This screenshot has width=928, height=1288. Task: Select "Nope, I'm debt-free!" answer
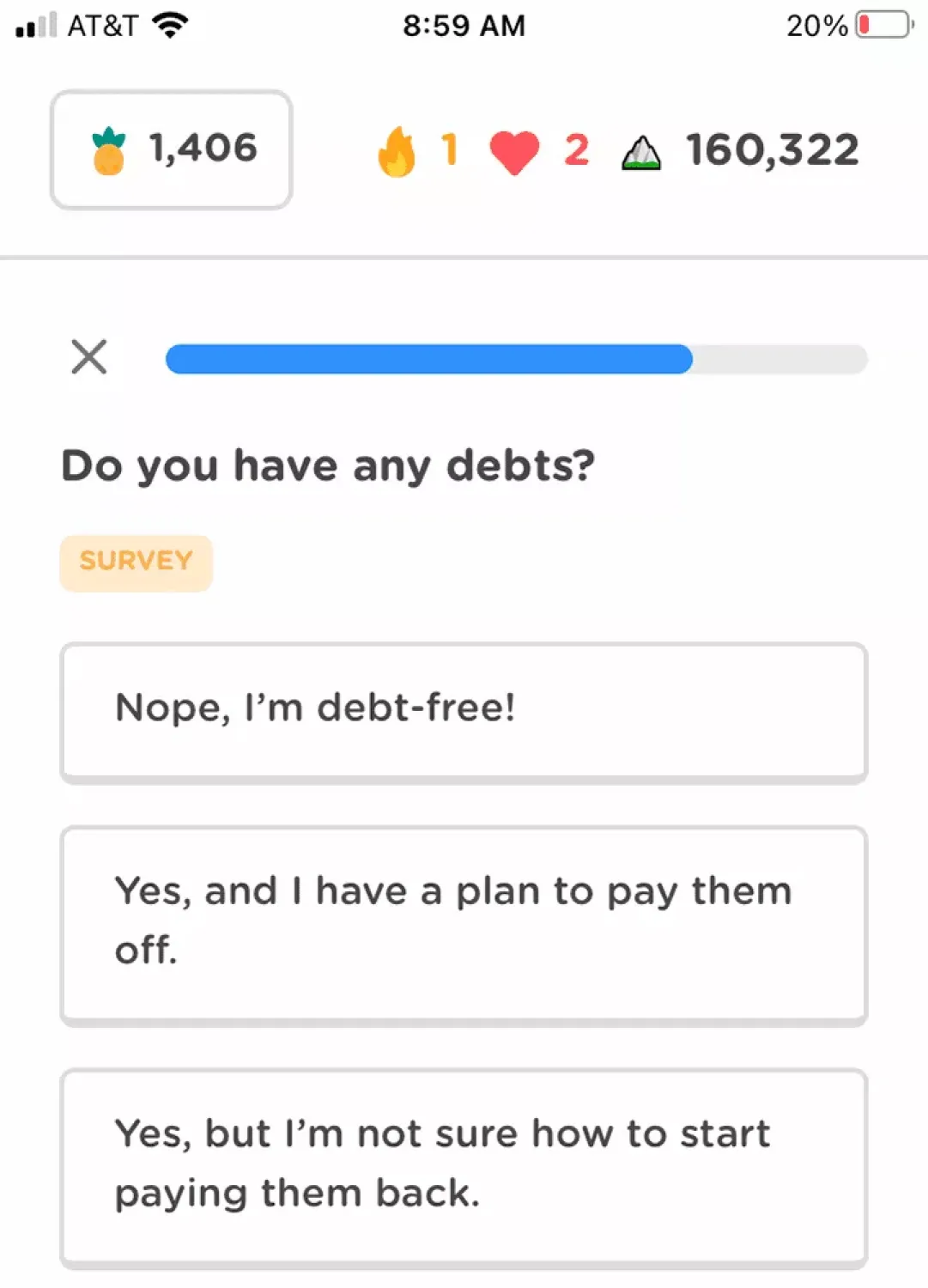tap(464, 710)
